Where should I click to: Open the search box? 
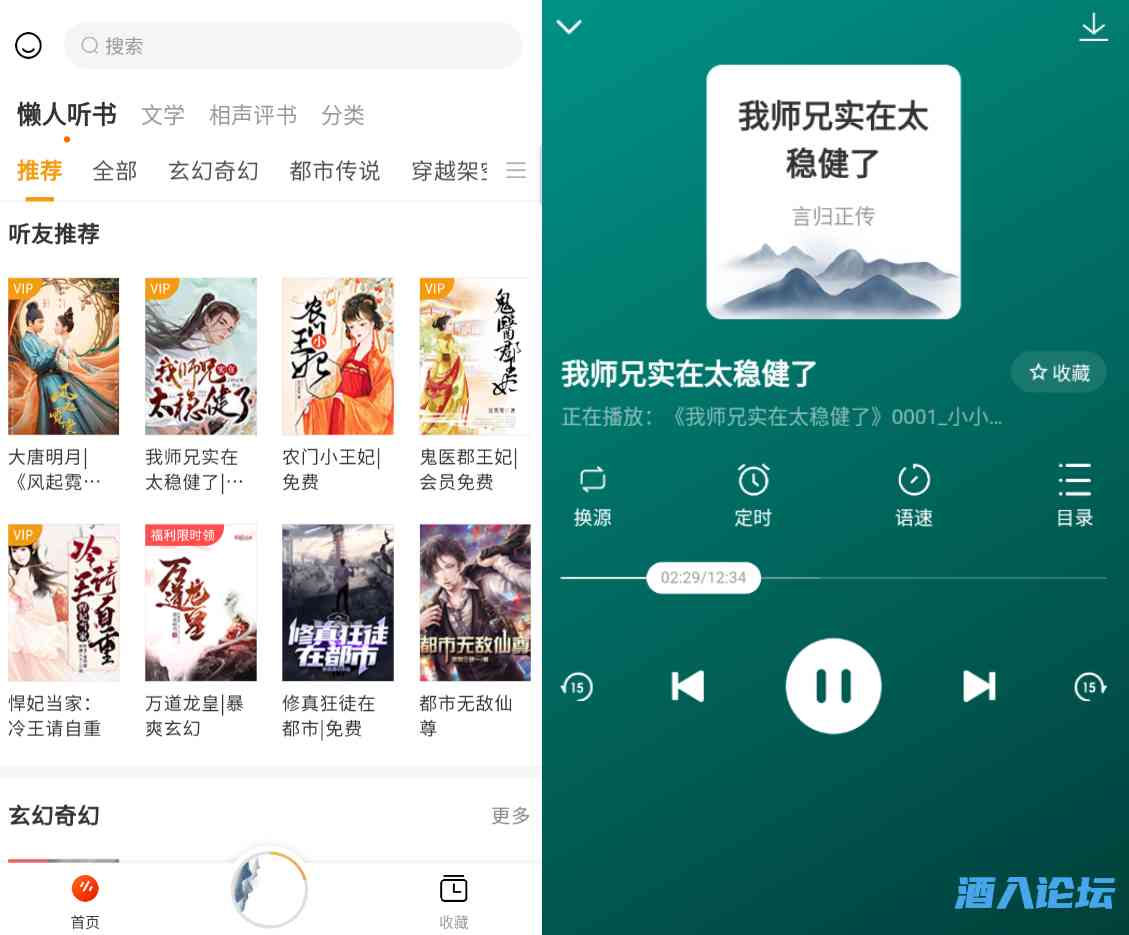tap(292, 46)
